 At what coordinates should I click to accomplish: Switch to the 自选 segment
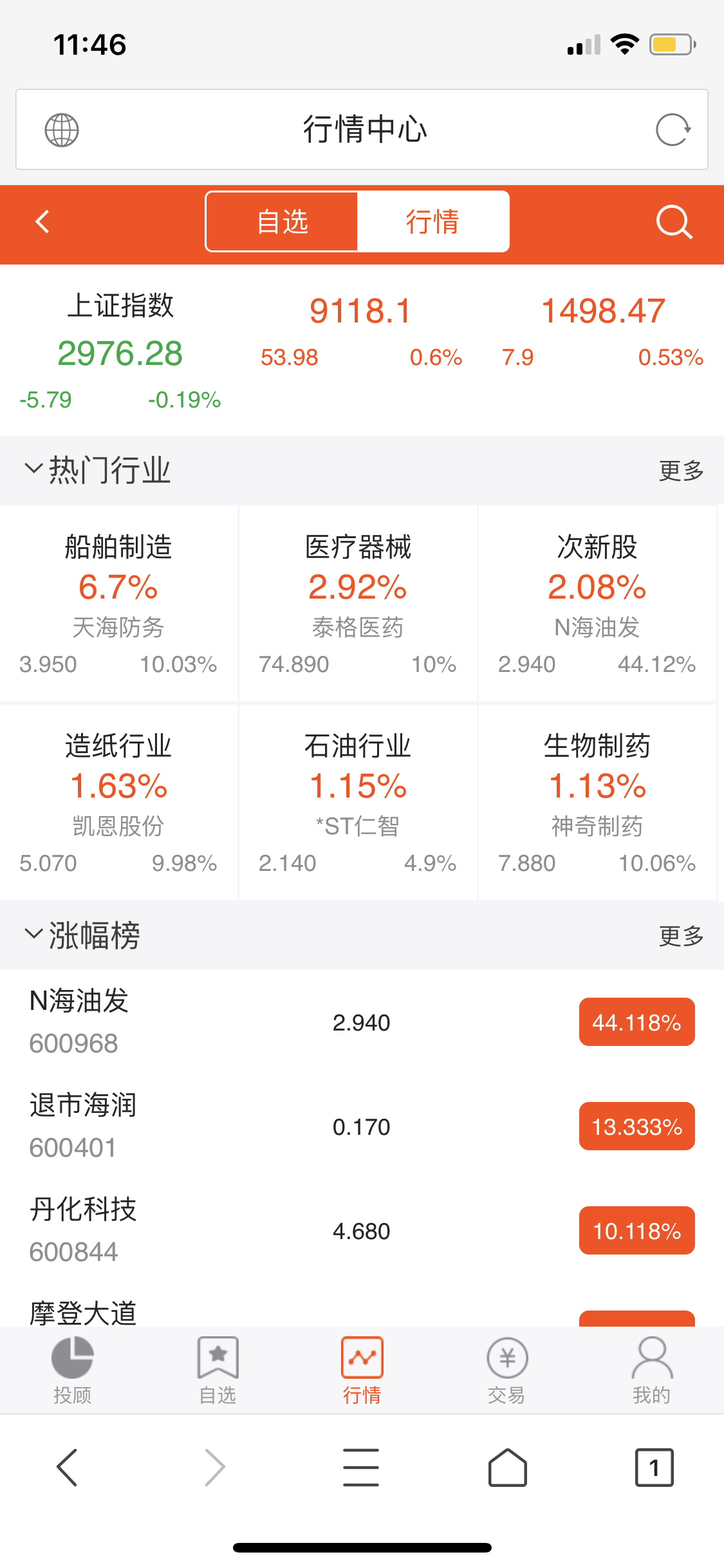click(x=282, y=222)
